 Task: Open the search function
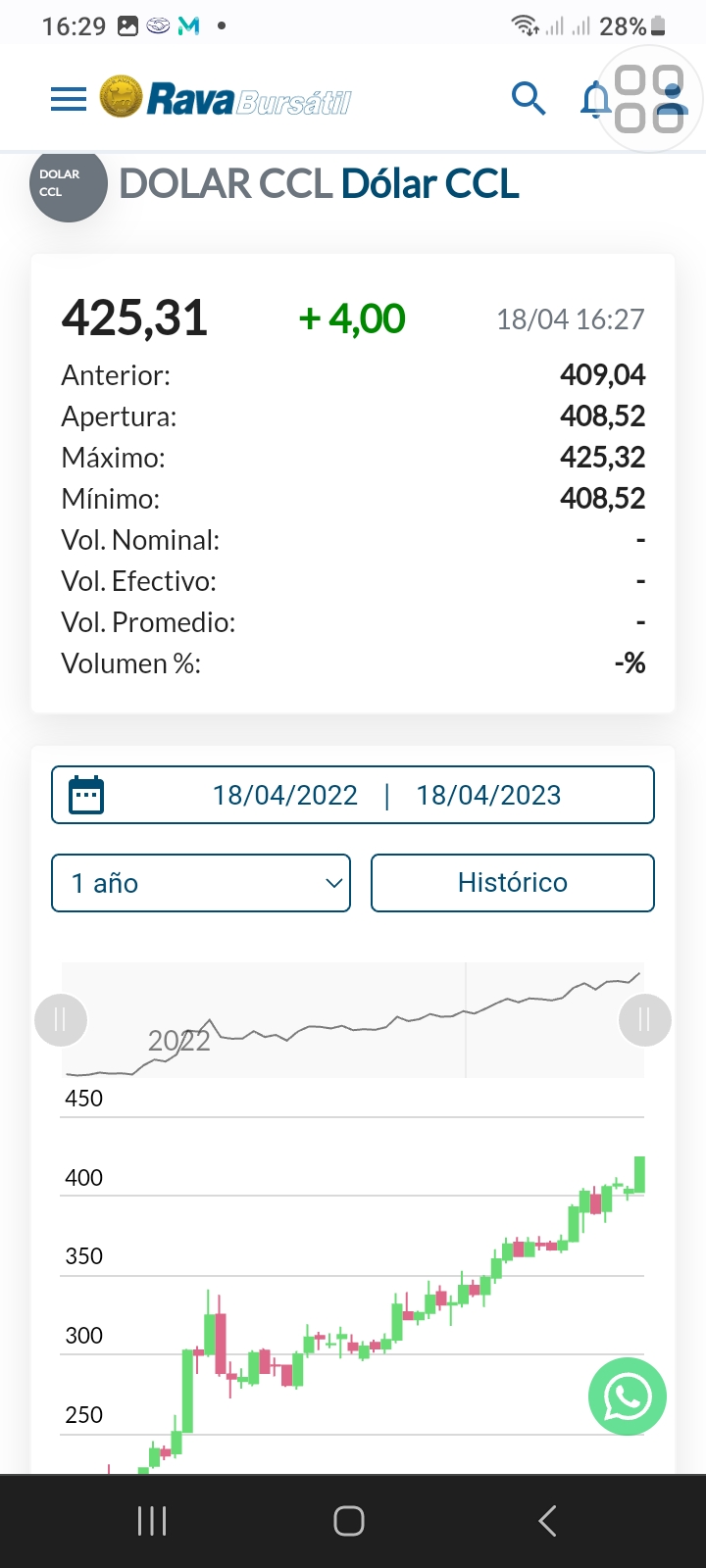[x=529, y=98]
